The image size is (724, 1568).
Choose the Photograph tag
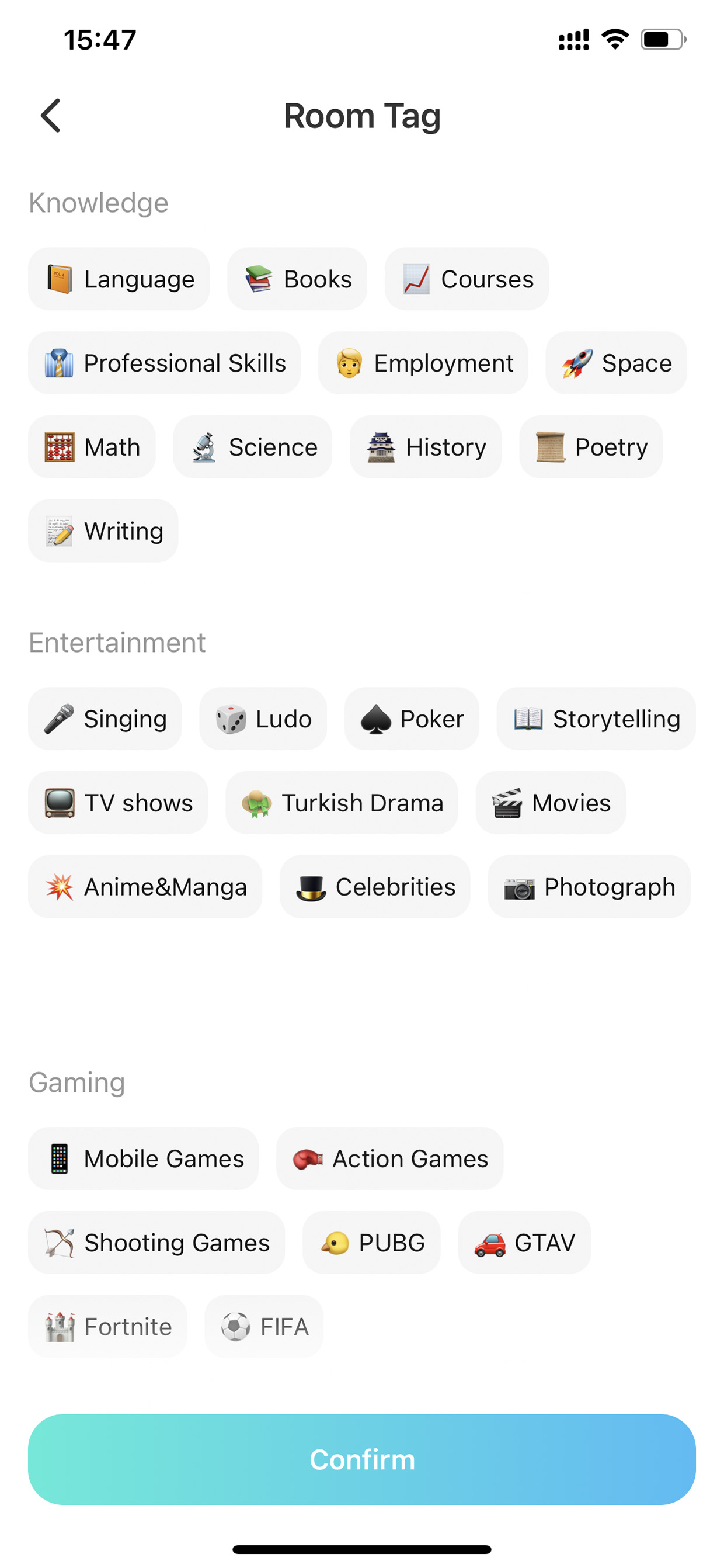pos(589,887)
